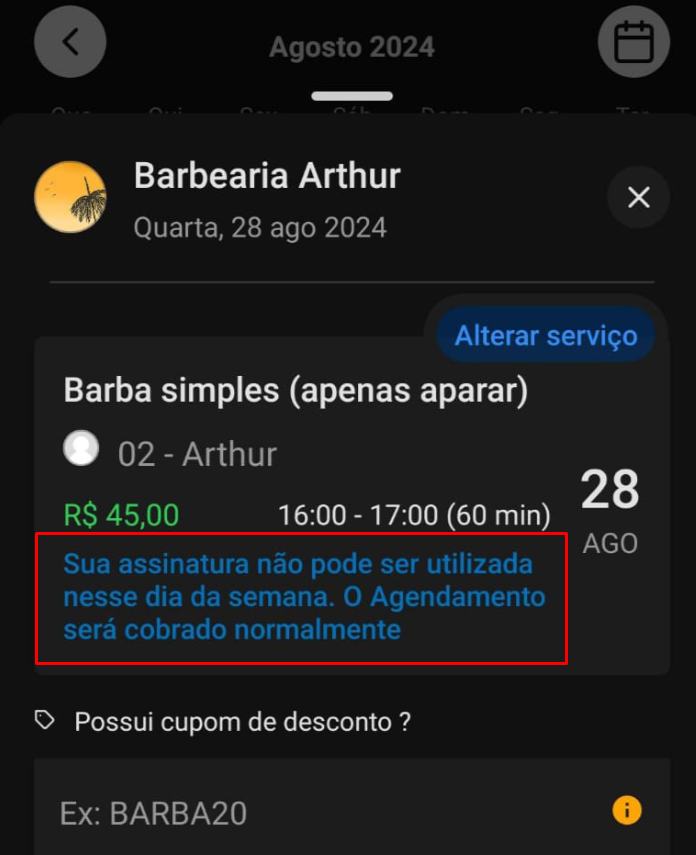Screen dimensions: 696x855
Task: Enter a discount coupon code
Action: (x=320, y=812)
